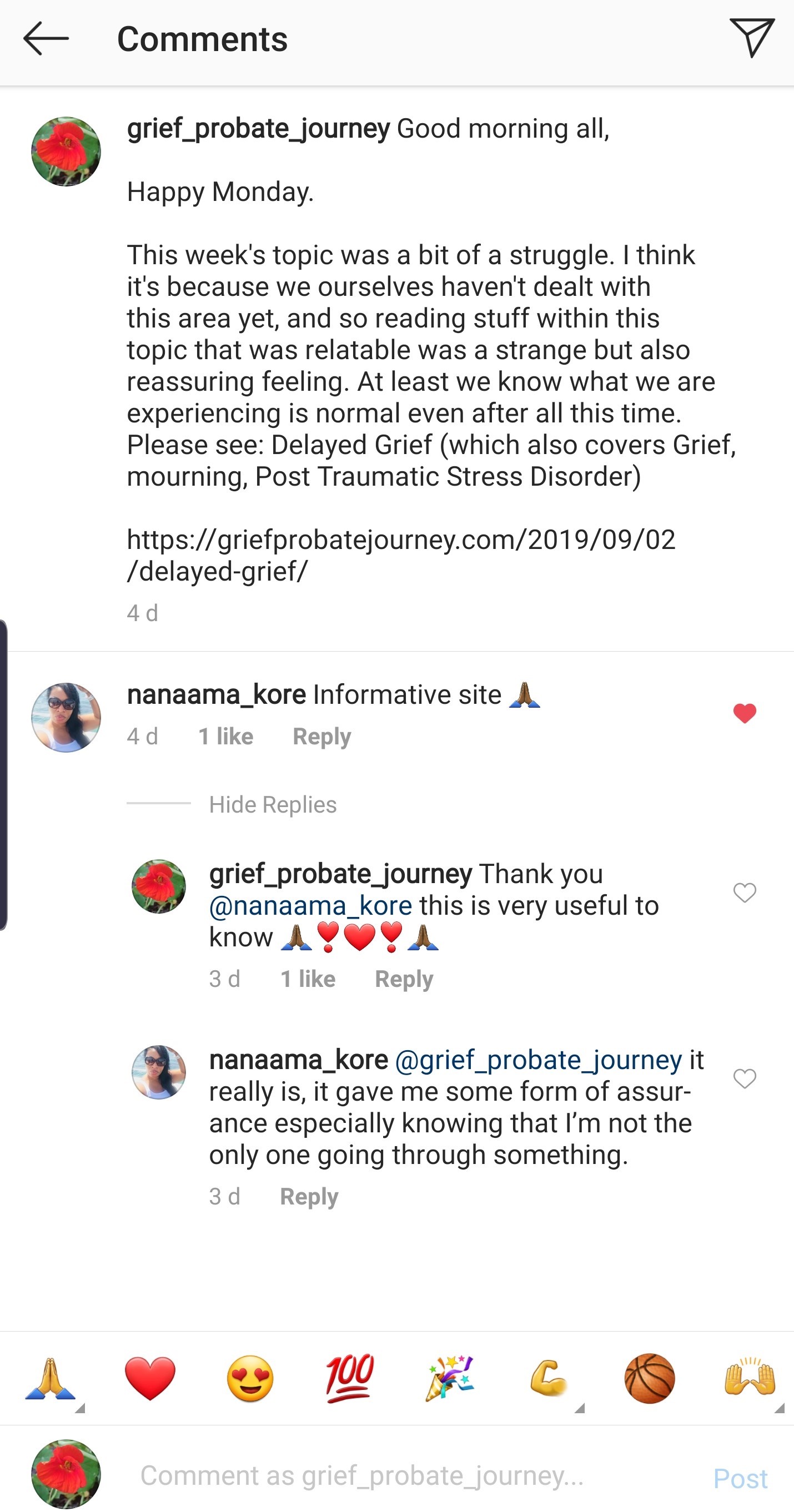
Task: Insert the 100 emoji
Action: 350,1378
